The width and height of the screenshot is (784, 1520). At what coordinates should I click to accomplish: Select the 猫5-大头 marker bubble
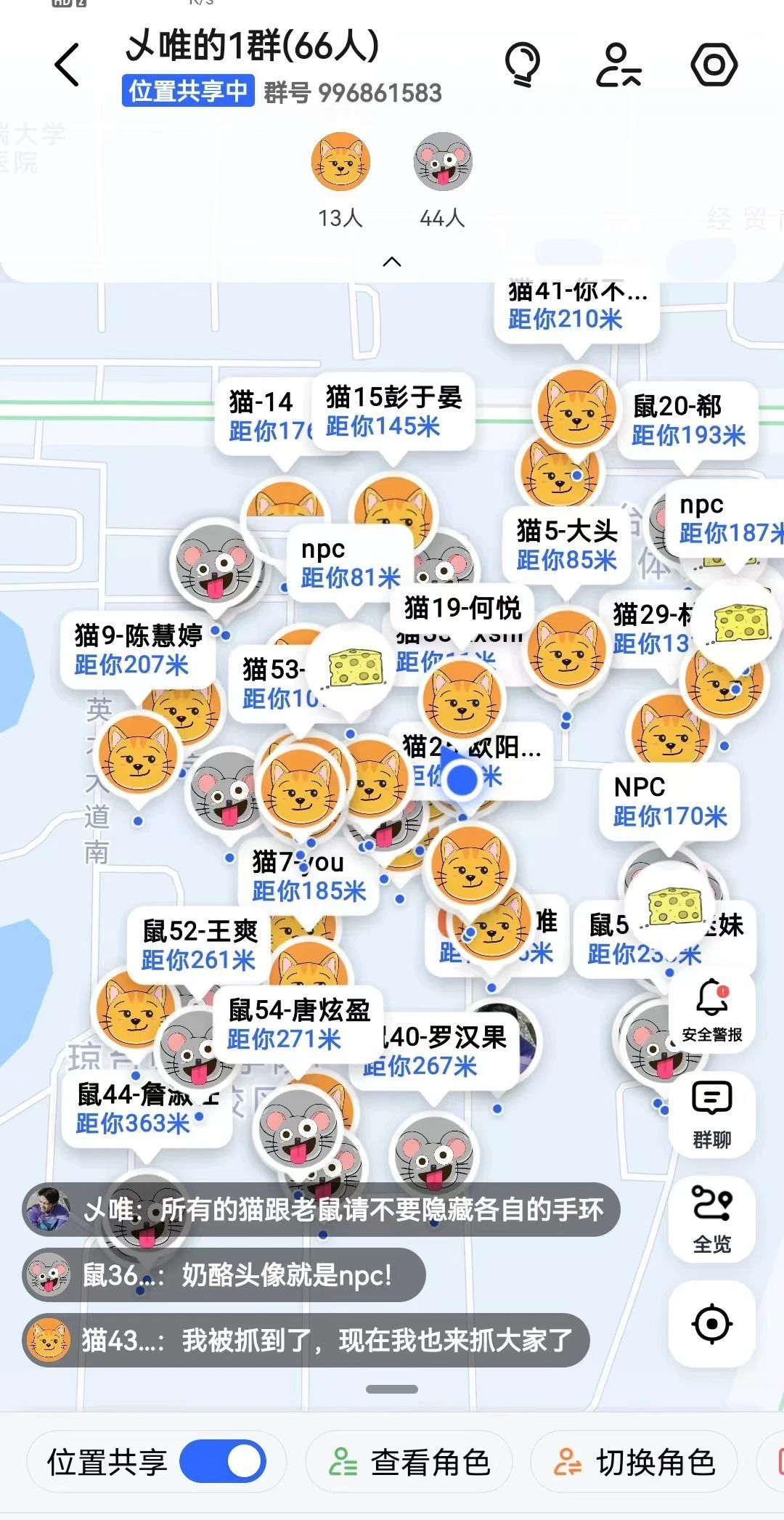pyautogui.click(x=566, y=545)
